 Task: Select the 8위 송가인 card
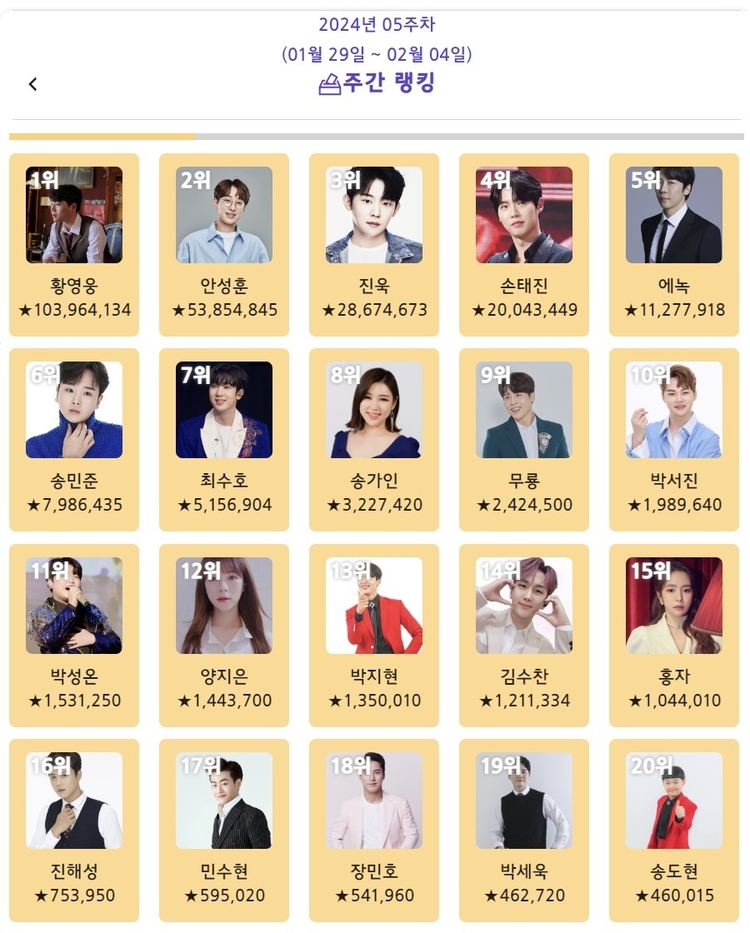[x=374, y=439]
